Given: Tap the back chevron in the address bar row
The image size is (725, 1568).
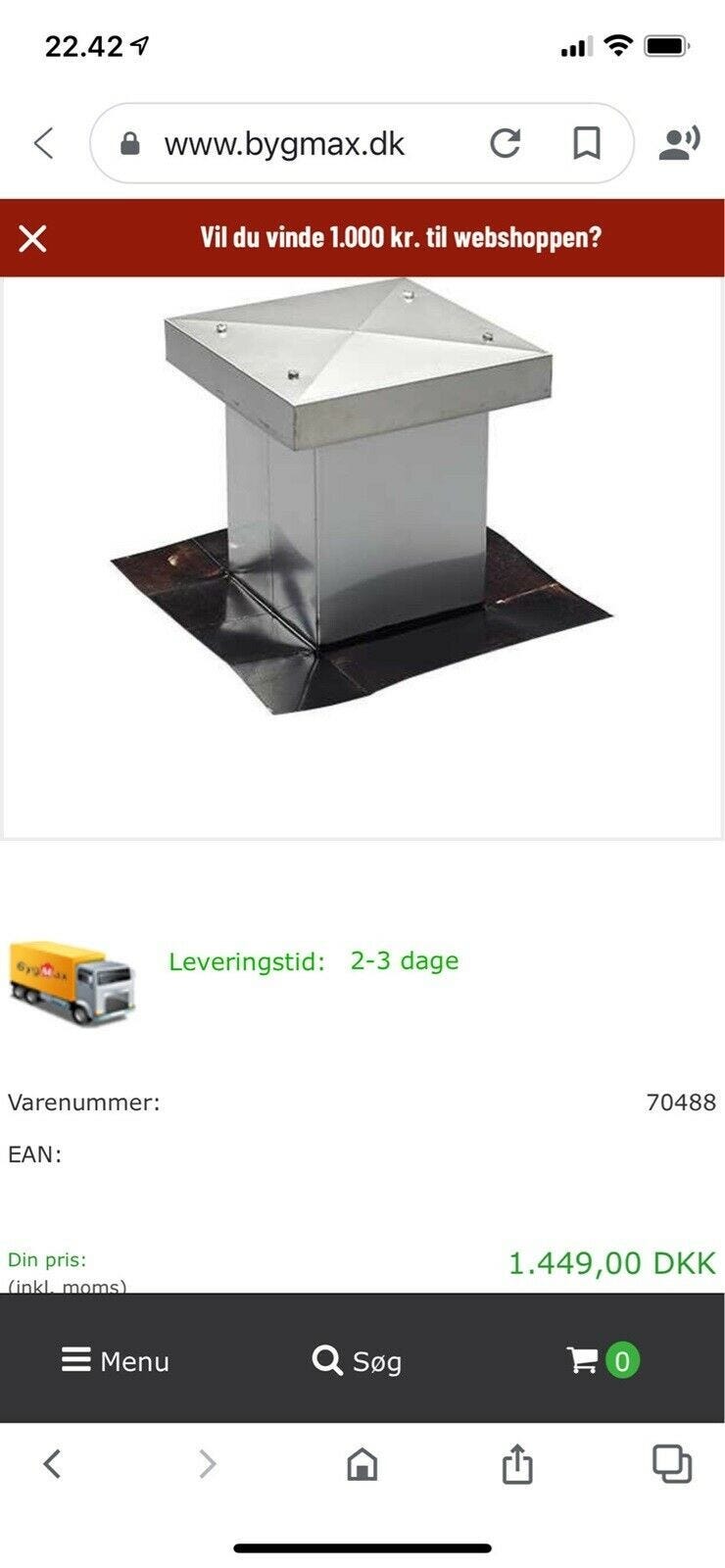Looking at the screenshot, I should tap(43, 143).
